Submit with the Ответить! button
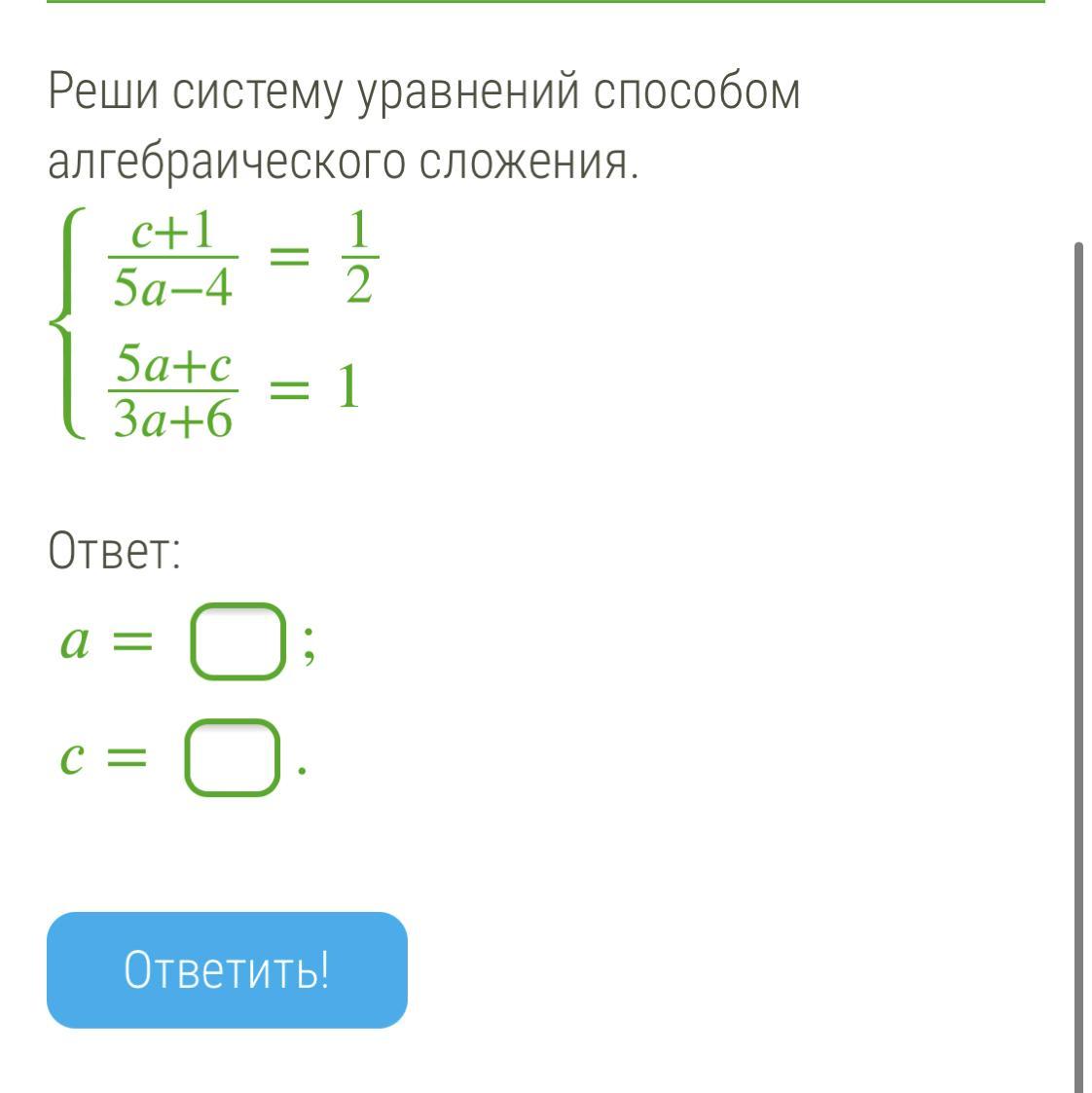Viewport: 1092px width, 1093px height. tap(227, 969)
